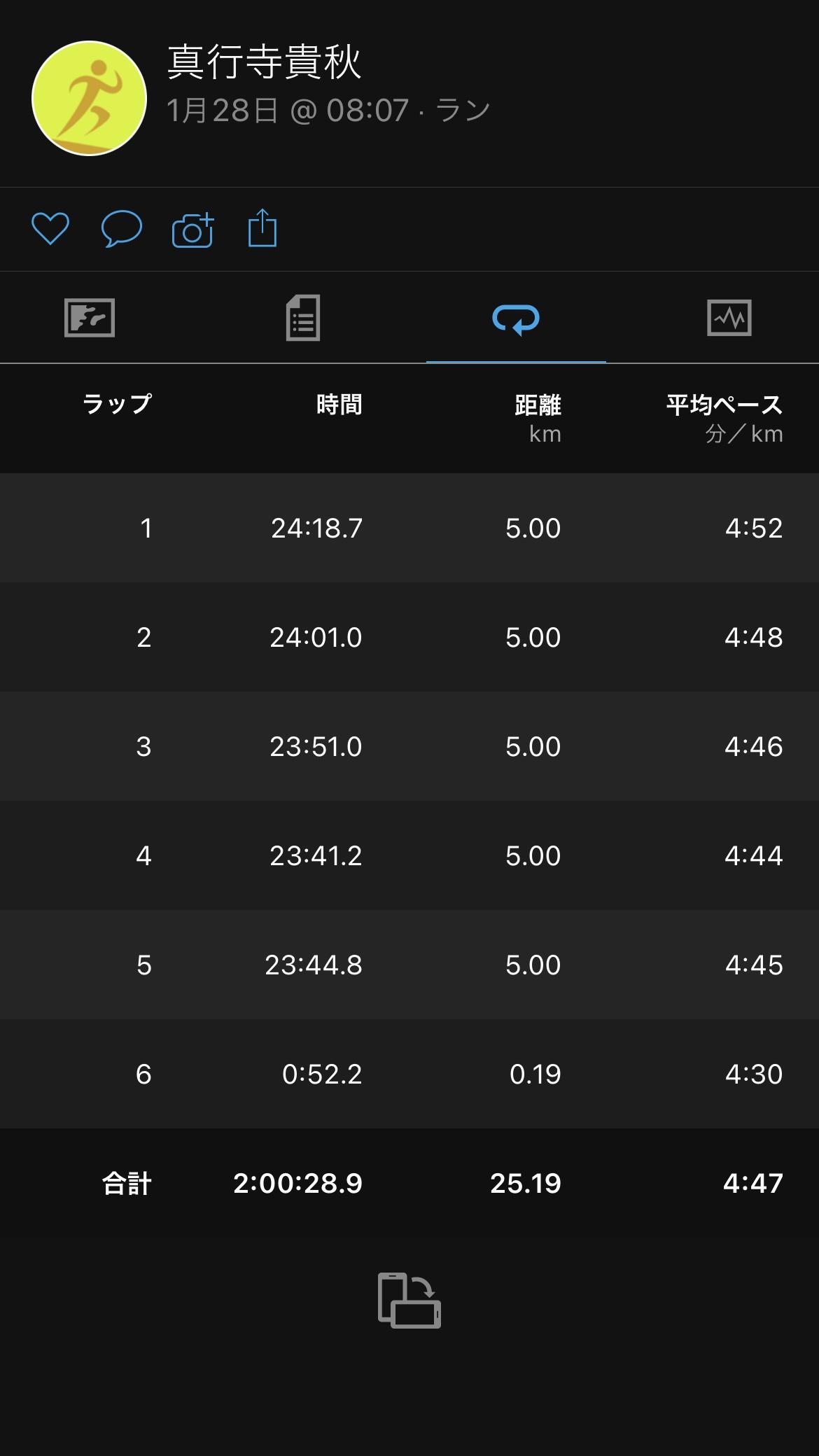Image resolution: width=819 pixels, height=1456 pixels.
Task: Switch to the stats details tab
Action: (303, 318)
